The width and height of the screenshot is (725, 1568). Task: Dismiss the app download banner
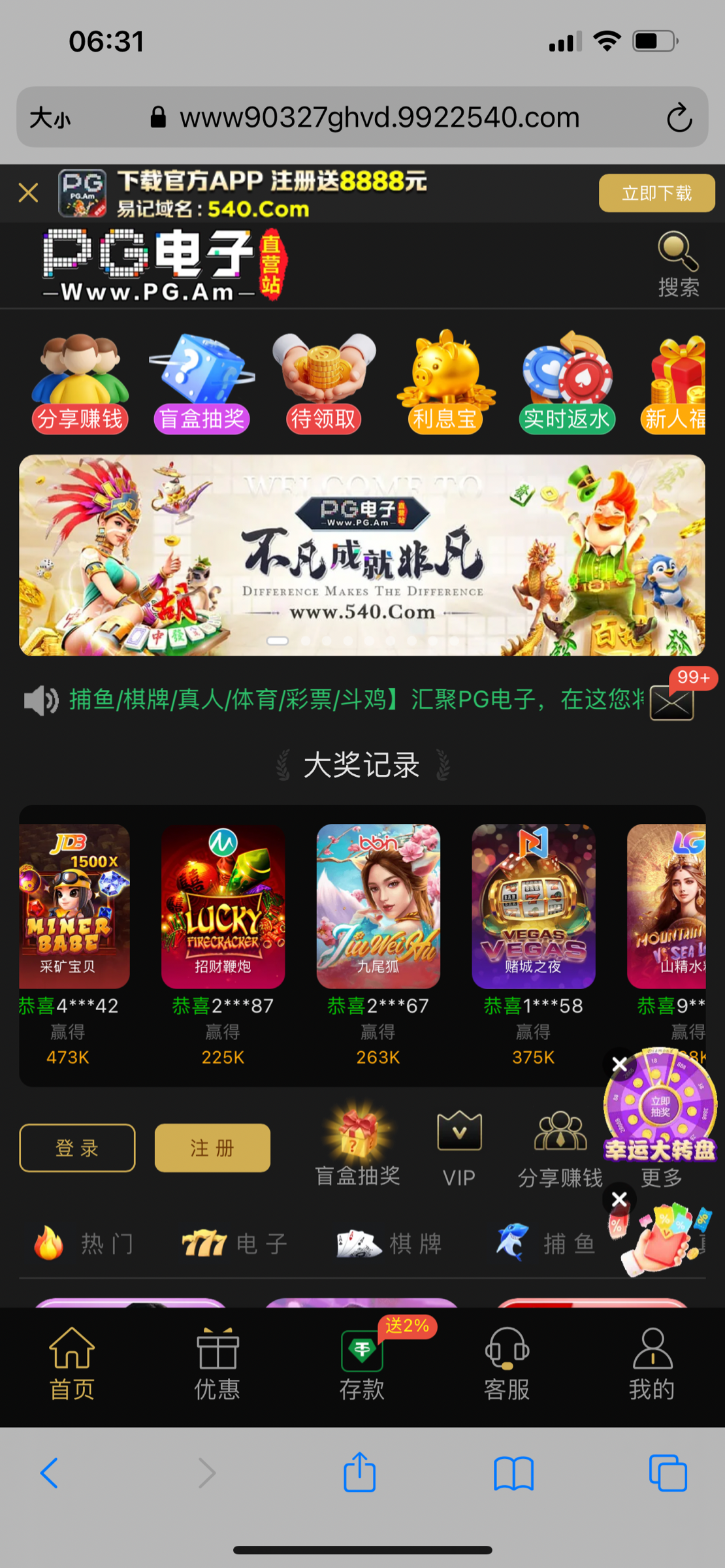pyautogui.click(x=28, y=193)
